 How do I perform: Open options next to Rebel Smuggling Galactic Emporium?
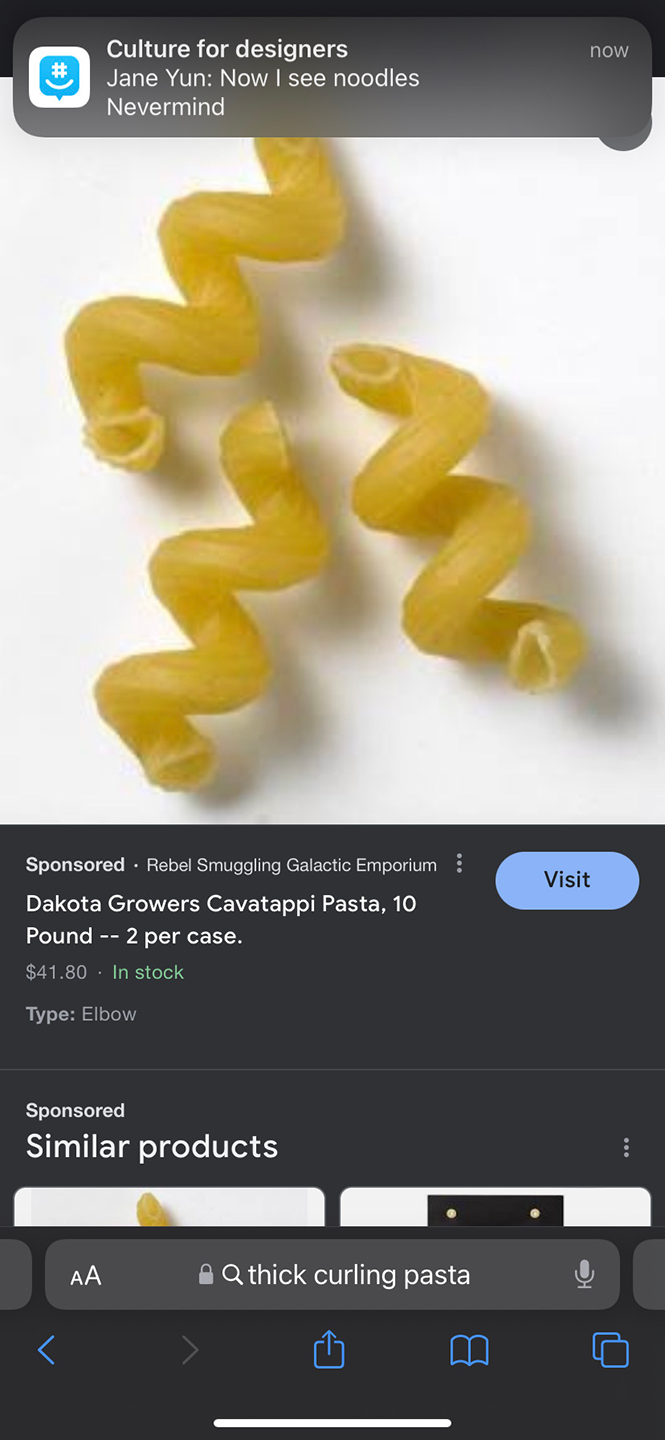pos(459,864)
